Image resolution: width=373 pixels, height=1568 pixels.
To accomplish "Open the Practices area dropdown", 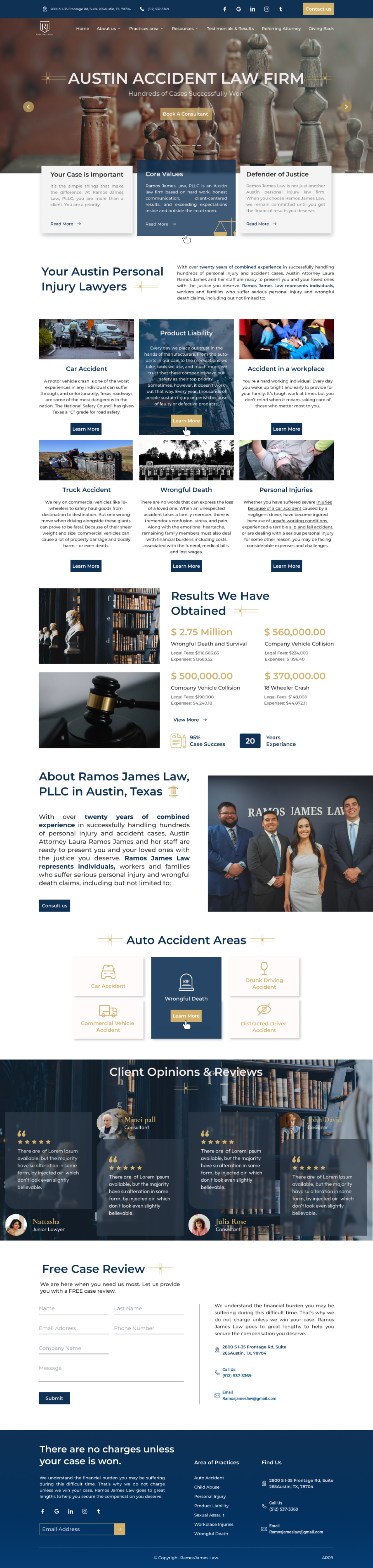I will coord(146,29).
